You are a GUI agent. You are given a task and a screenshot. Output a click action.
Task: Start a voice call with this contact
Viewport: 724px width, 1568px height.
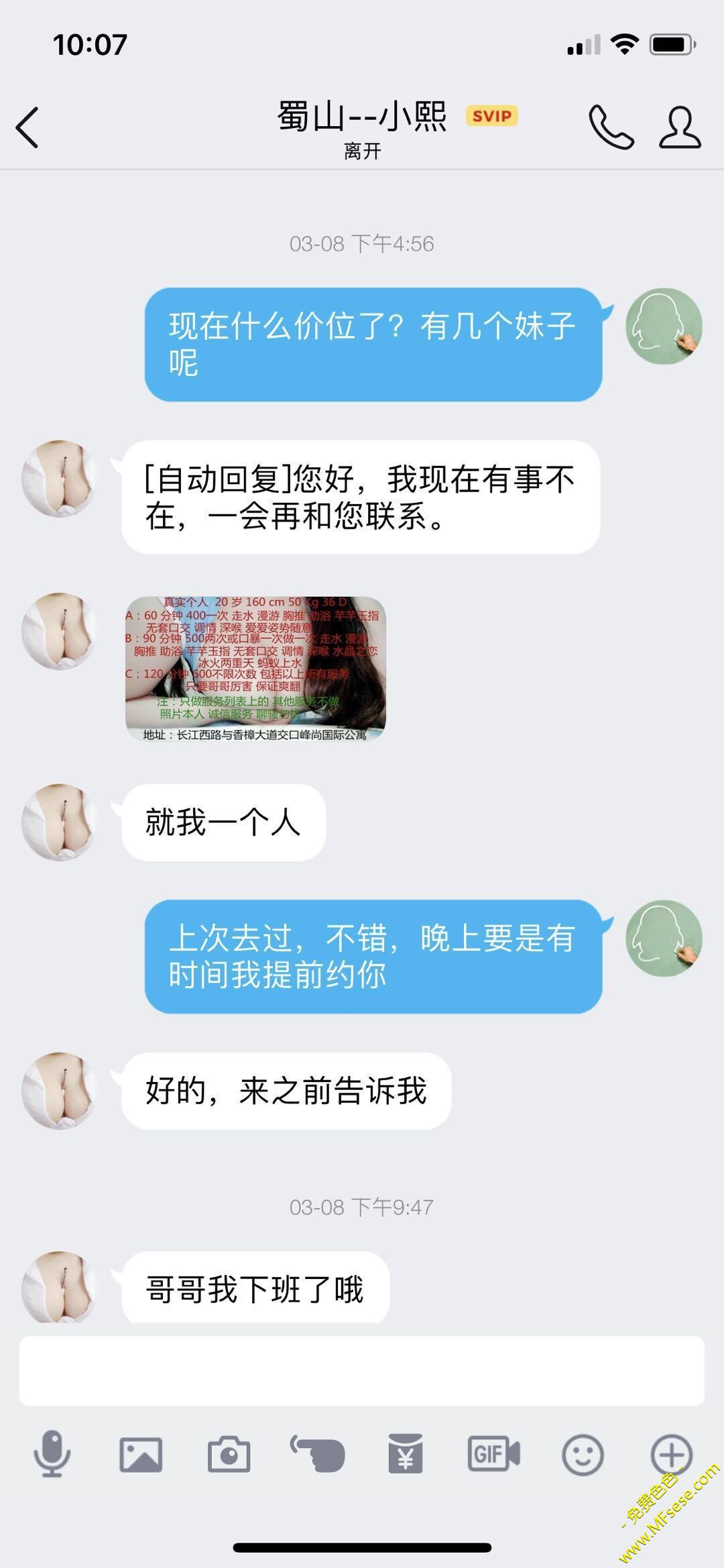coord(611,127)
